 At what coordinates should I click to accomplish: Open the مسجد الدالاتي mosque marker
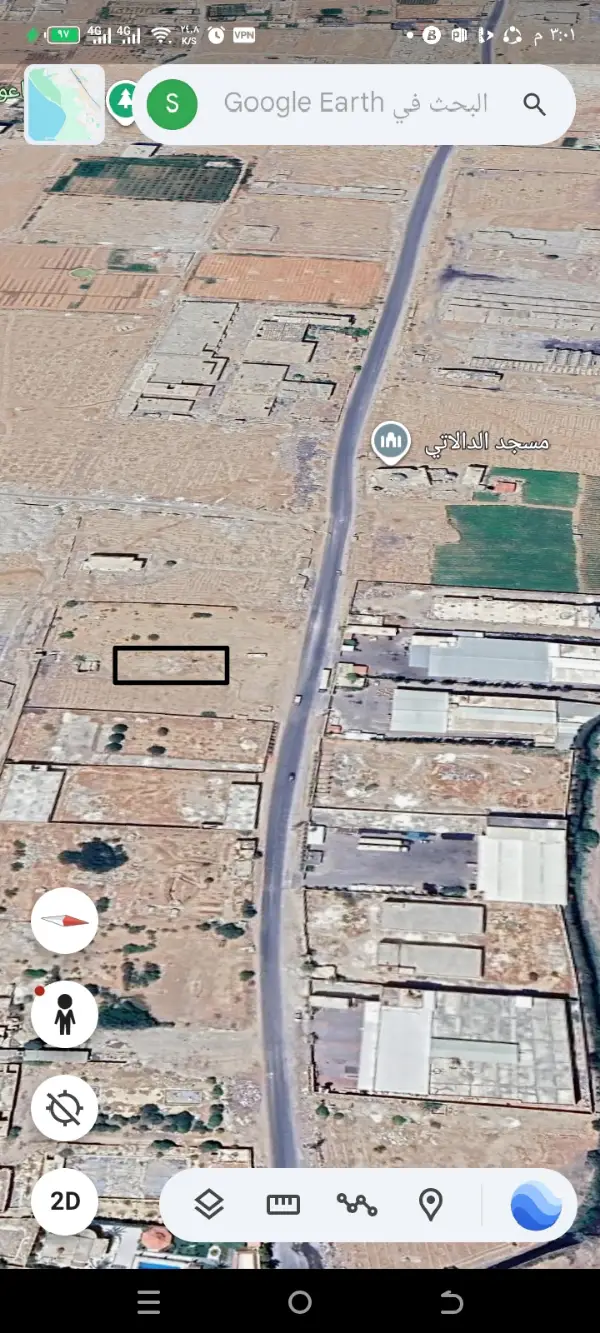point(390,442)
